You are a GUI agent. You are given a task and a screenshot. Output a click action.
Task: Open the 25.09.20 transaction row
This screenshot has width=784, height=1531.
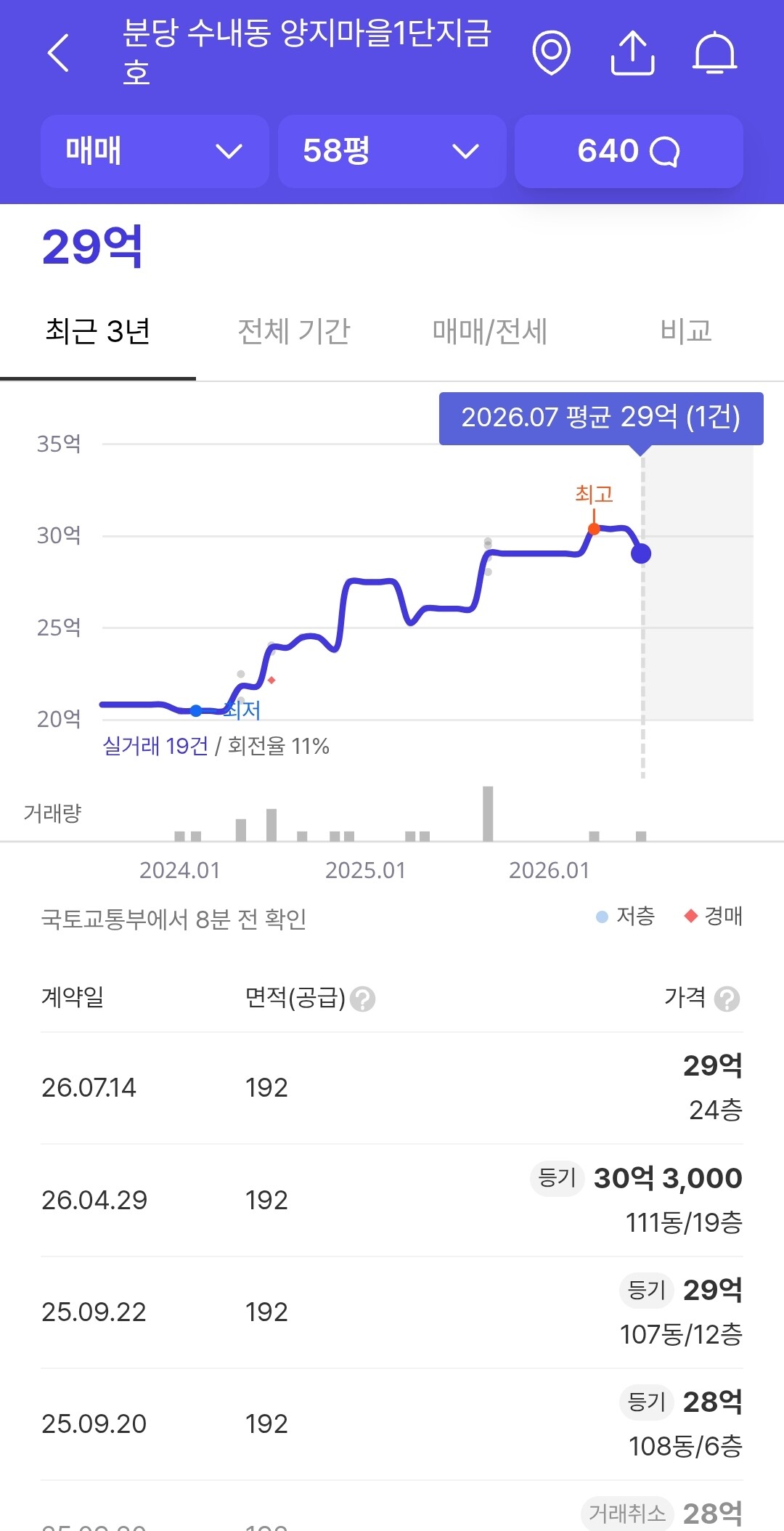[392, 1424]
